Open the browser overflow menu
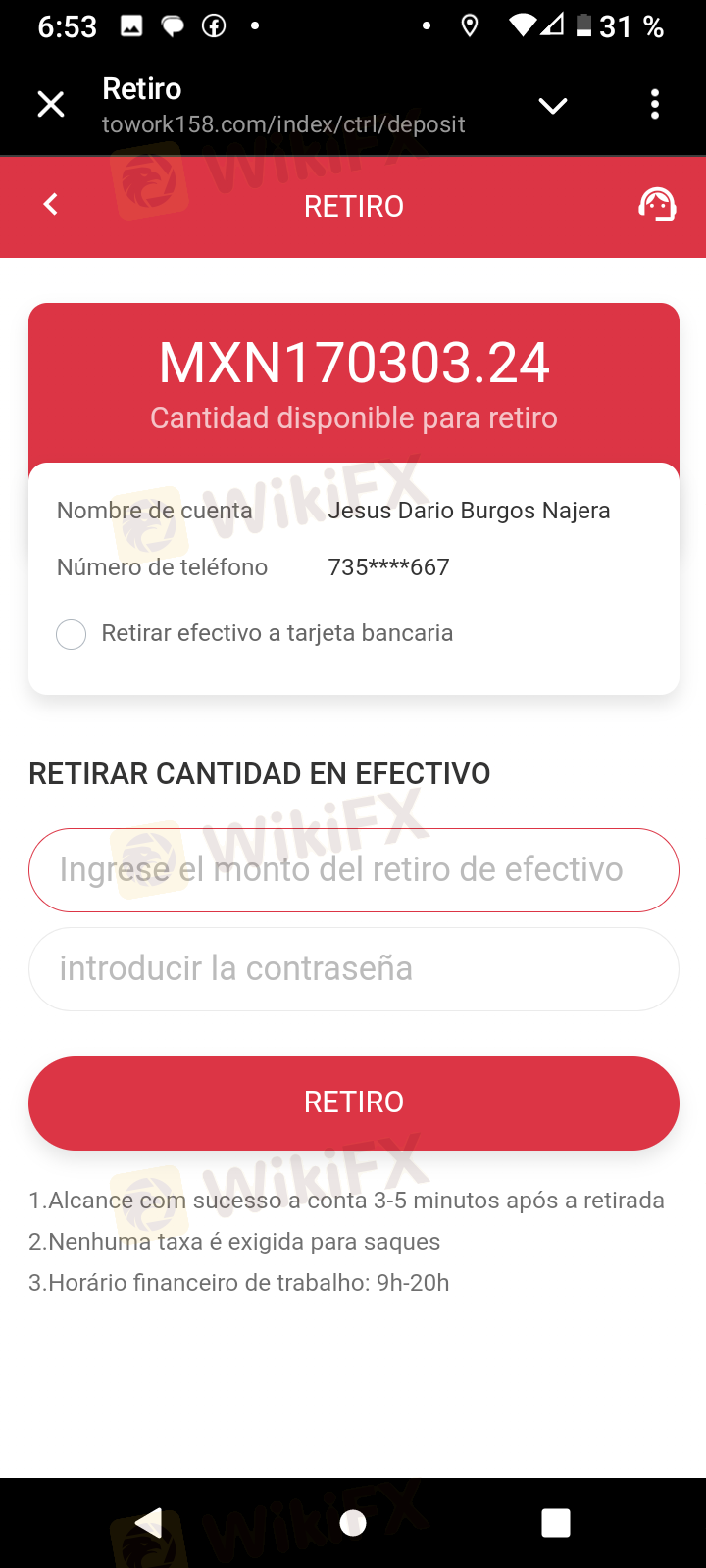706x1568 pixels. pos(655,105)
